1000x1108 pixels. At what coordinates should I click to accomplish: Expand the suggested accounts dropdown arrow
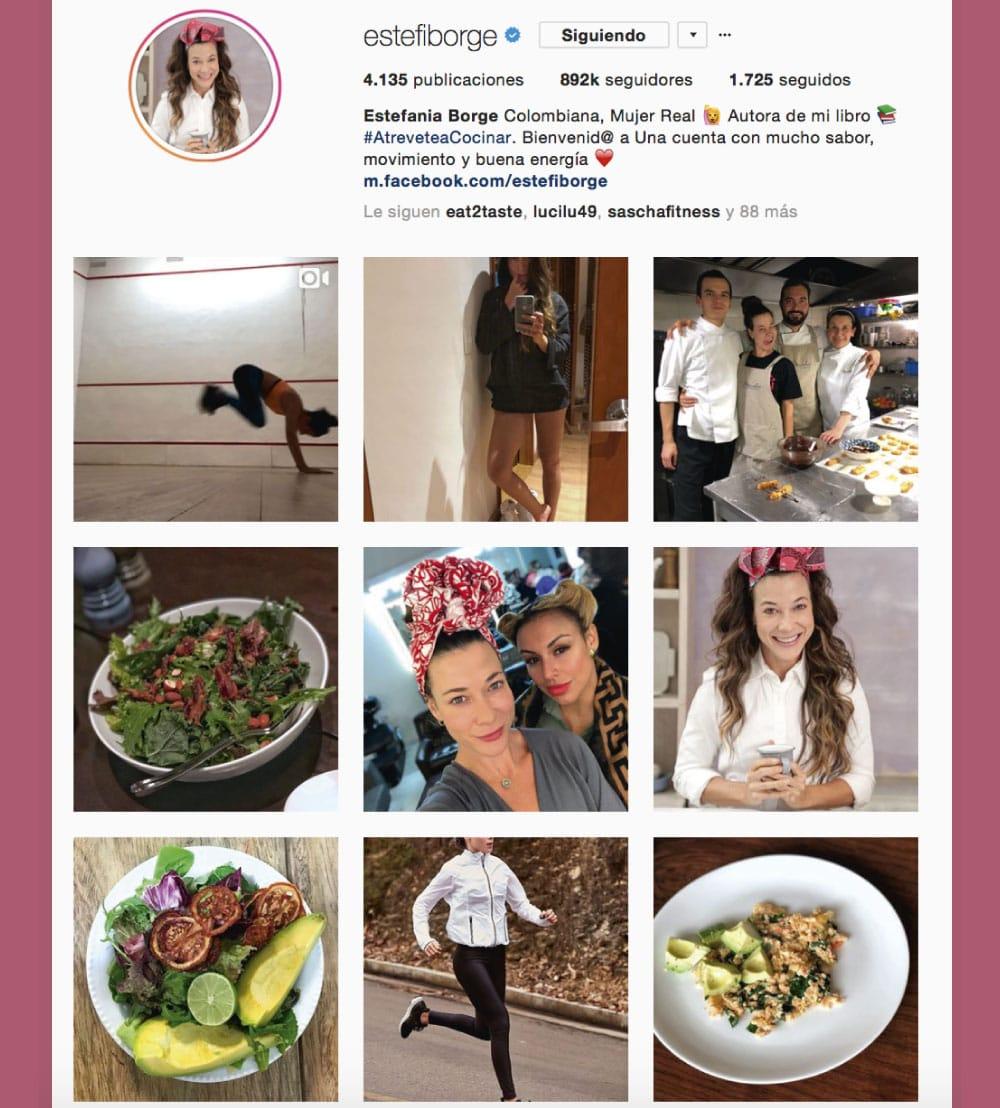tap(692, 35)
